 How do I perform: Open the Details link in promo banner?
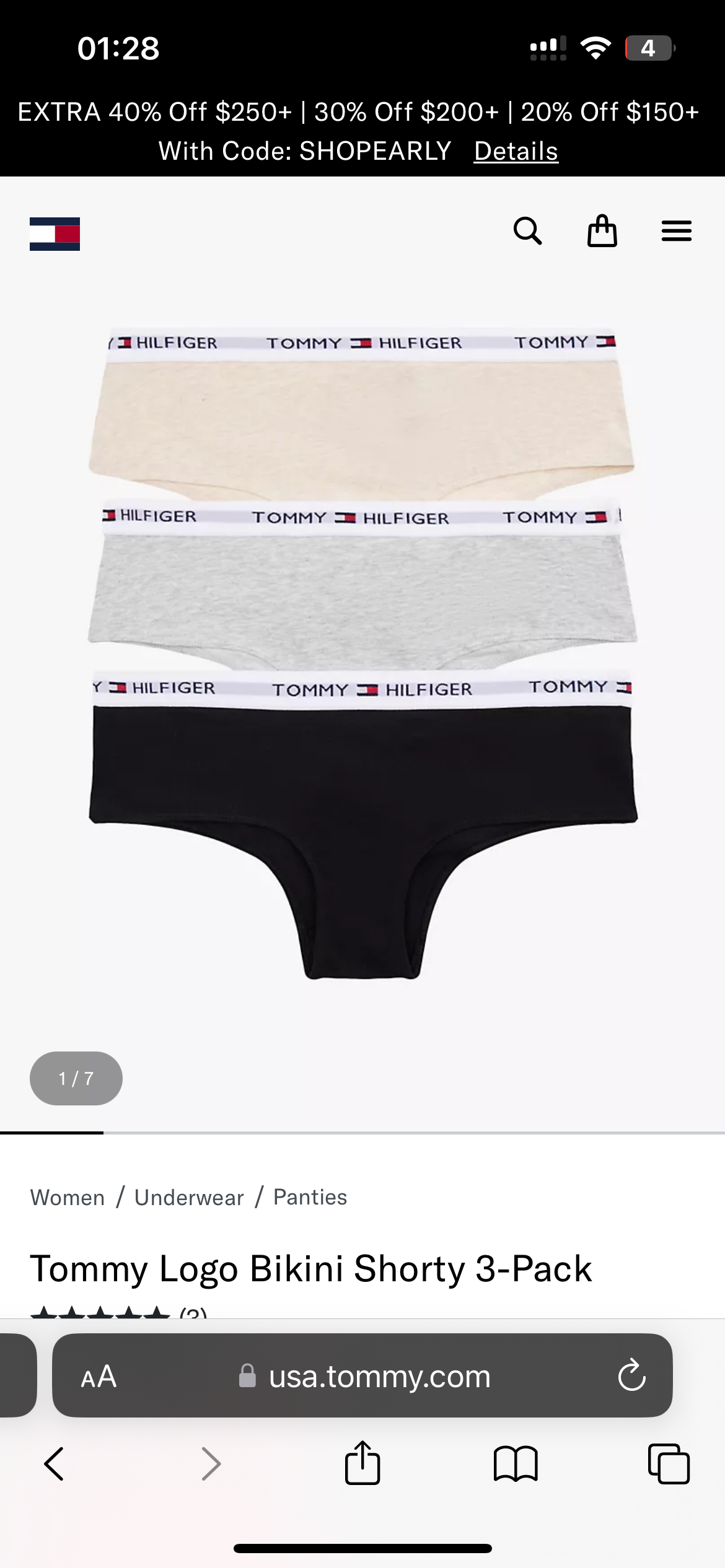tap(516, 151)
